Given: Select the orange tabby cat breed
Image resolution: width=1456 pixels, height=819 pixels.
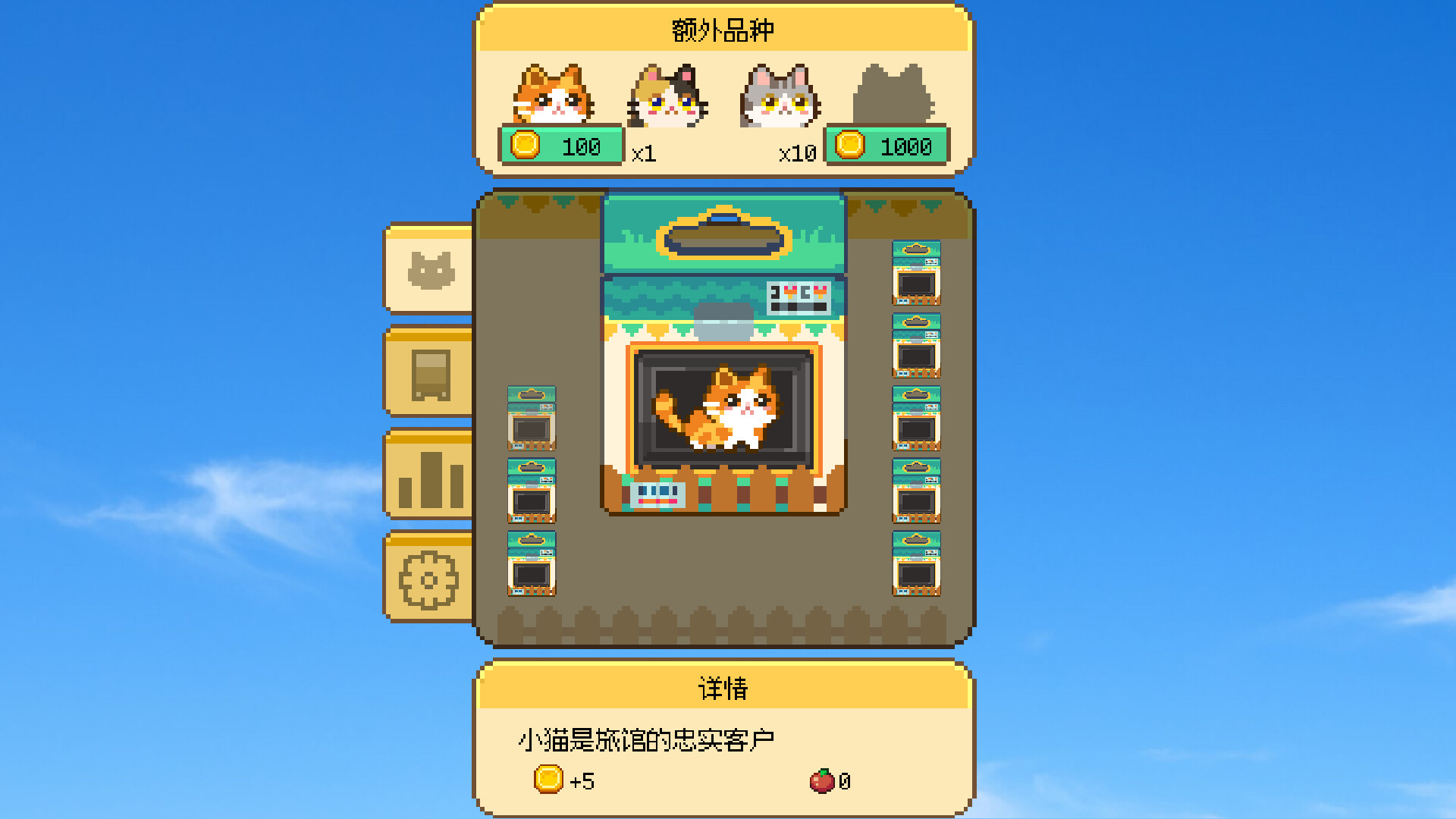Looking at the screenshot, I should [554, 95].
